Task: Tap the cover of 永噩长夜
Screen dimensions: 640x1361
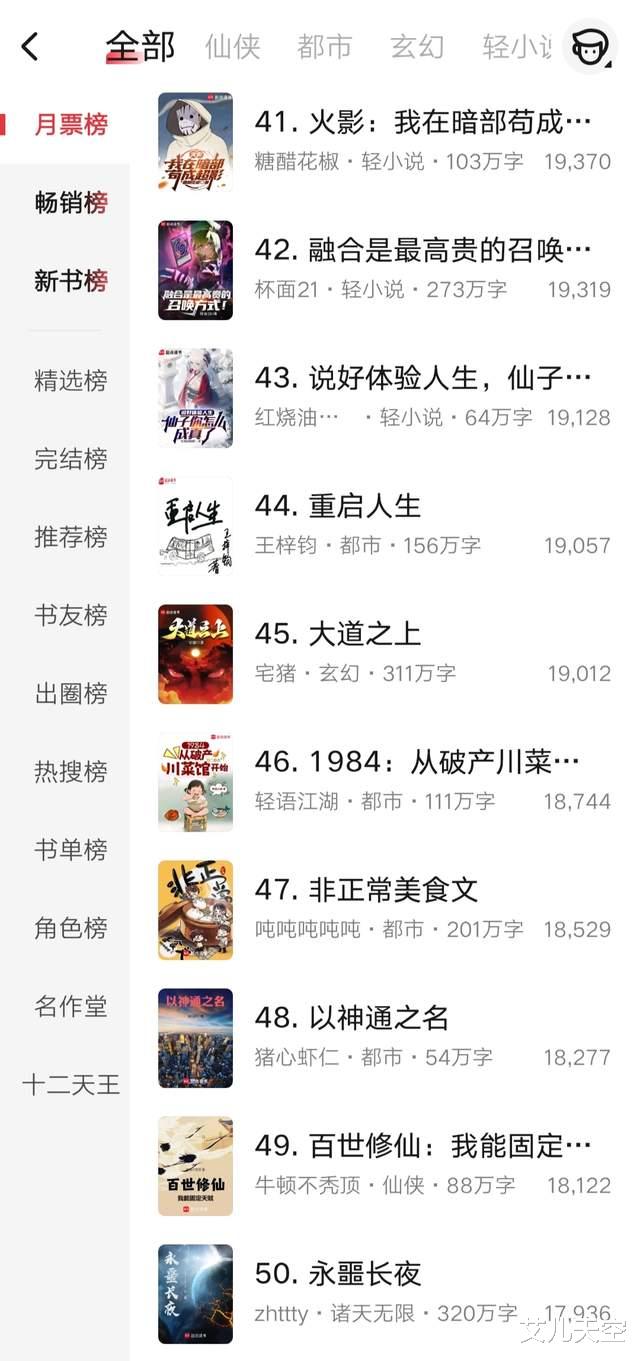Action: (195, 1294)
